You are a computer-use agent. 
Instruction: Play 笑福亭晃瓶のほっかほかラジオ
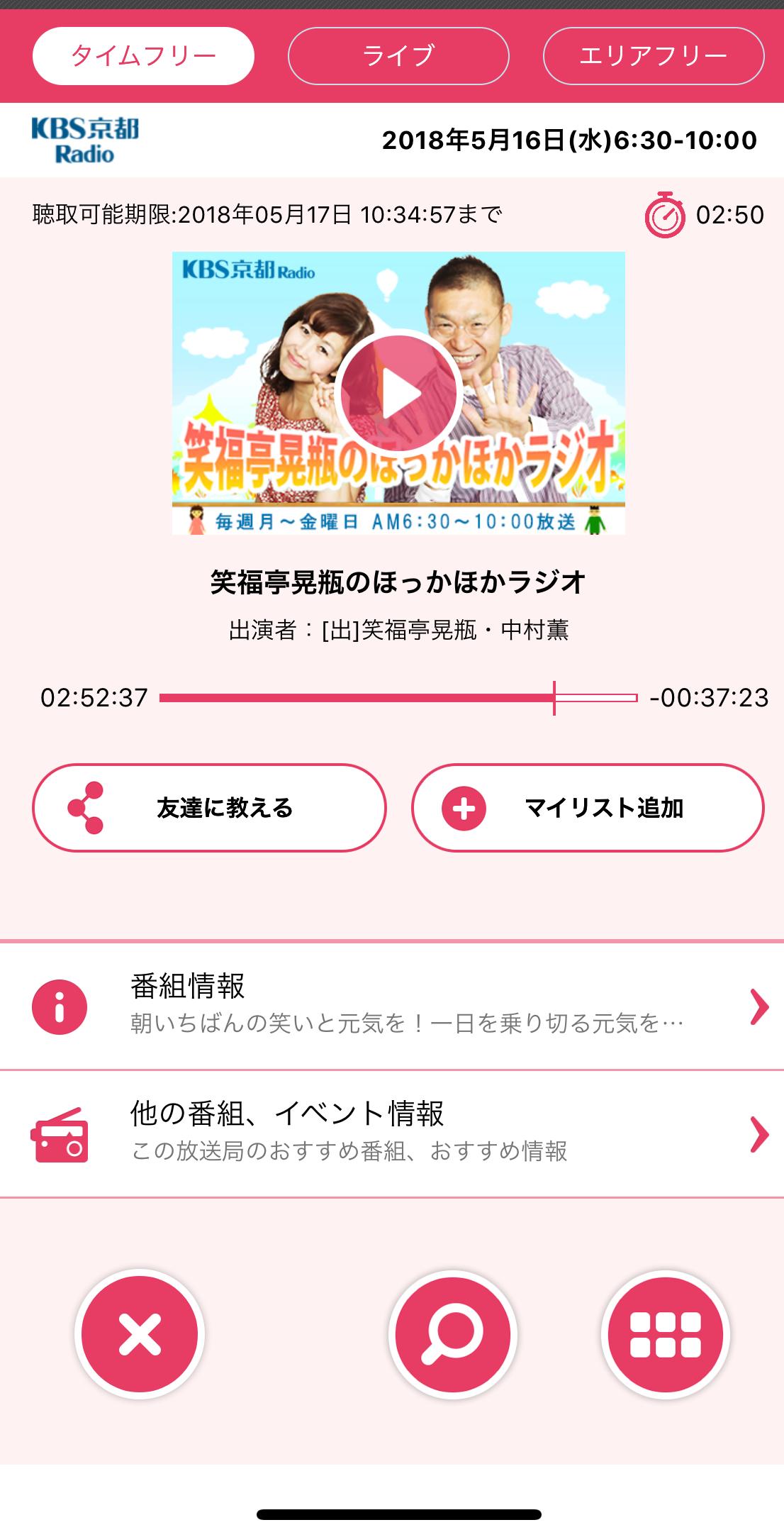398,394
